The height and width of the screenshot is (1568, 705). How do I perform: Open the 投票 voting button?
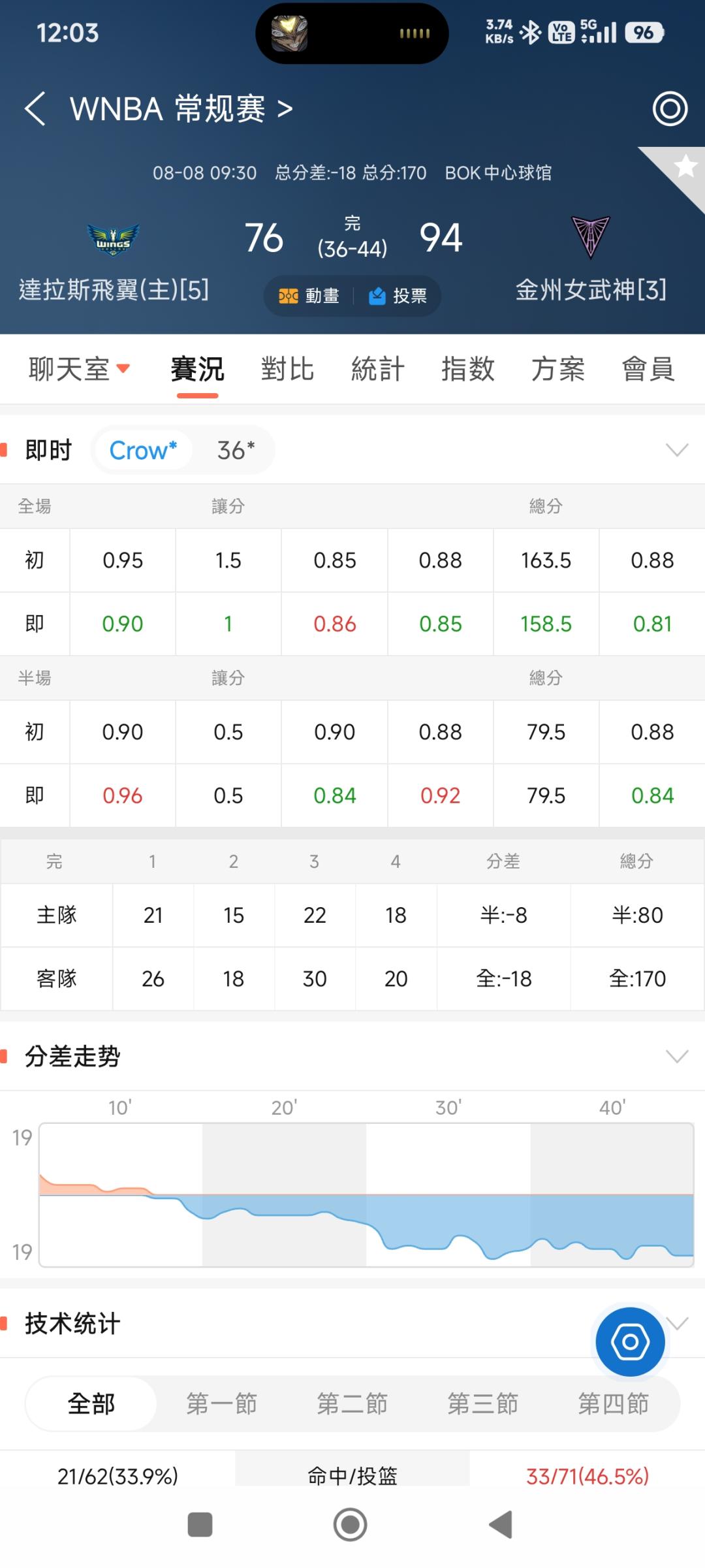click(x=398, y=296)
